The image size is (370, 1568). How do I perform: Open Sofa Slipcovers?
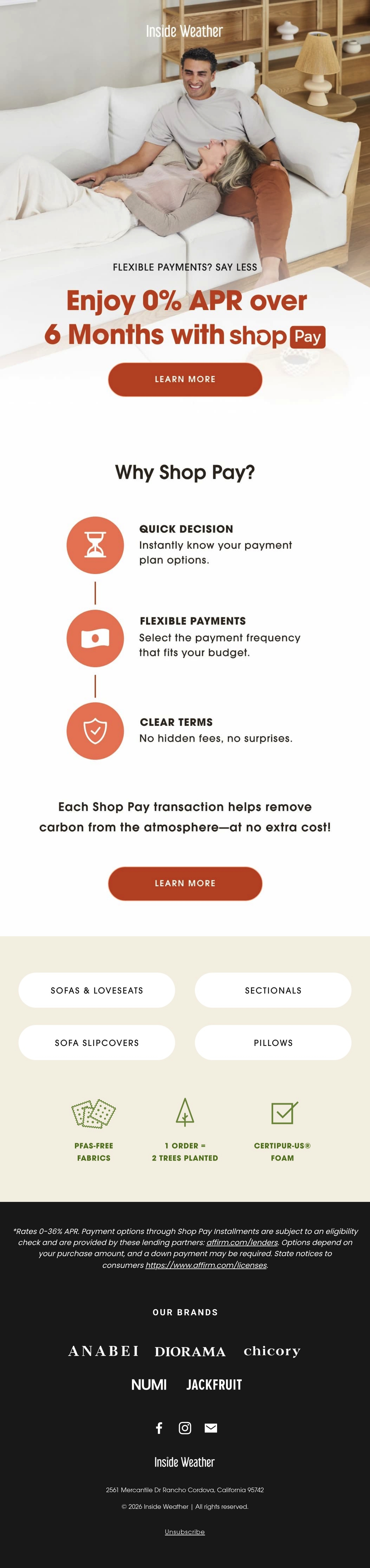[x=97, y=1043]
